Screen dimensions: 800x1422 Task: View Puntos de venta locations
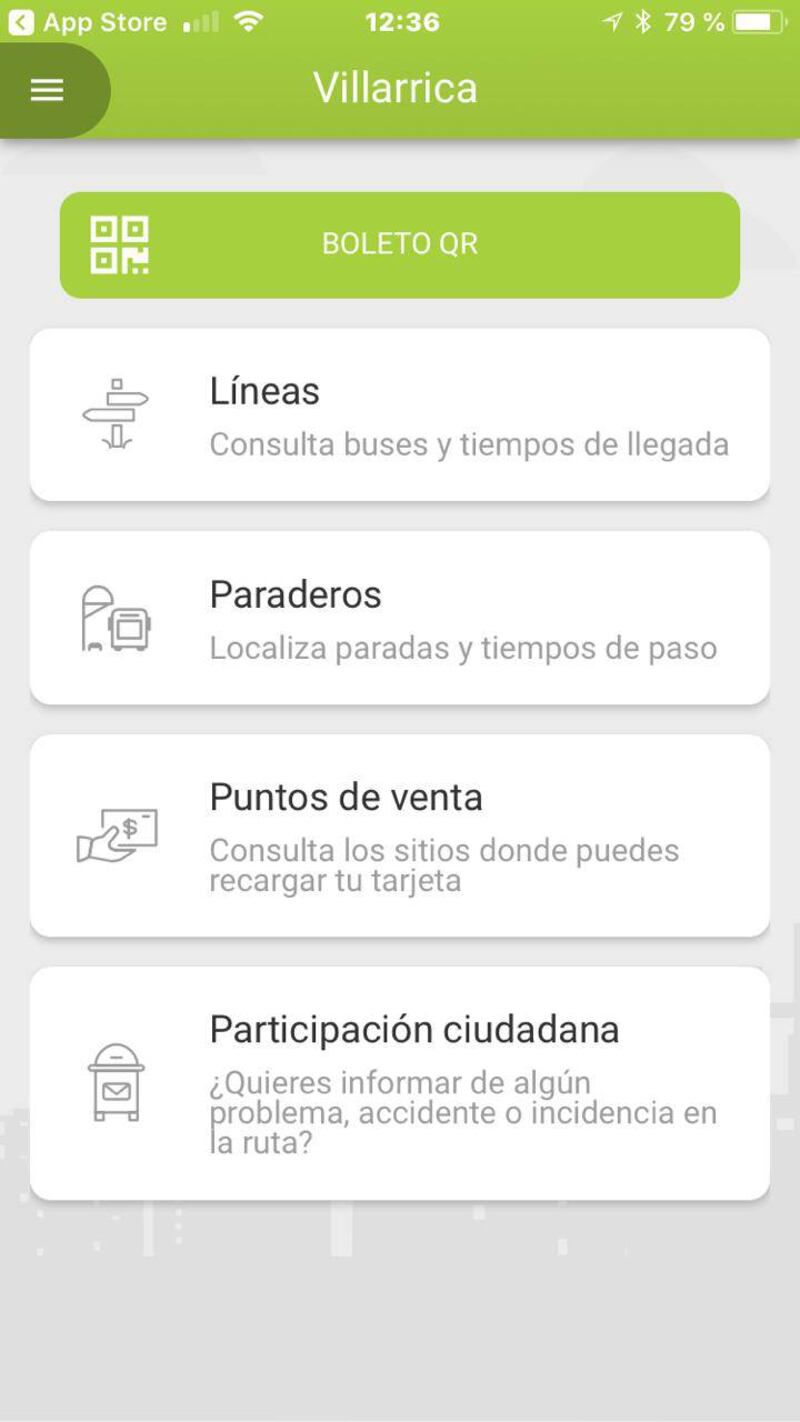pyautogui.click(x=400, y=836)
